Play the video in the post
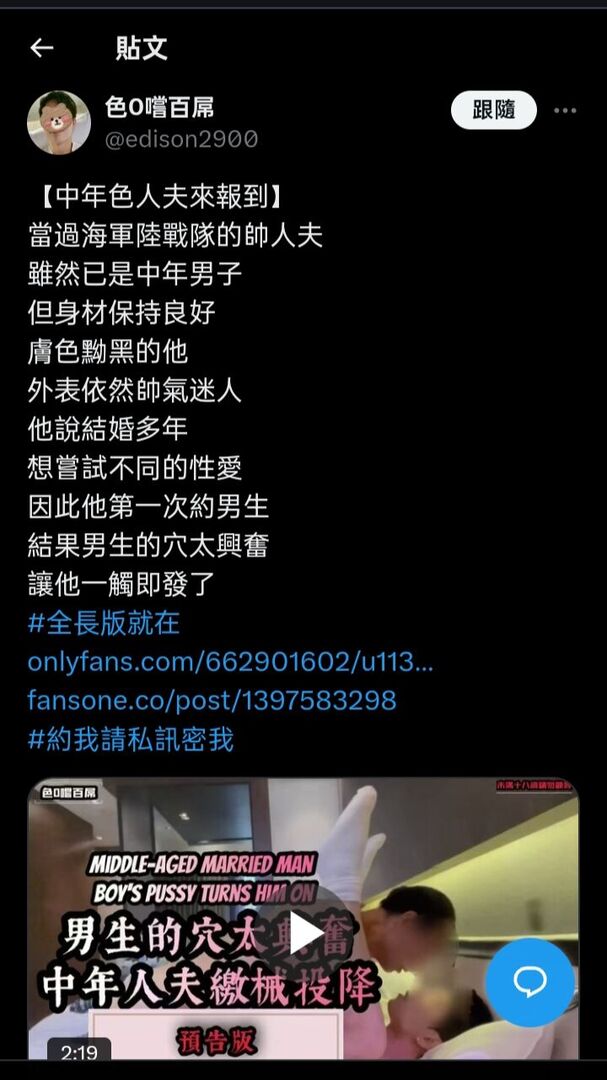Screen dimensions: 607x1080 coord(303,932)
